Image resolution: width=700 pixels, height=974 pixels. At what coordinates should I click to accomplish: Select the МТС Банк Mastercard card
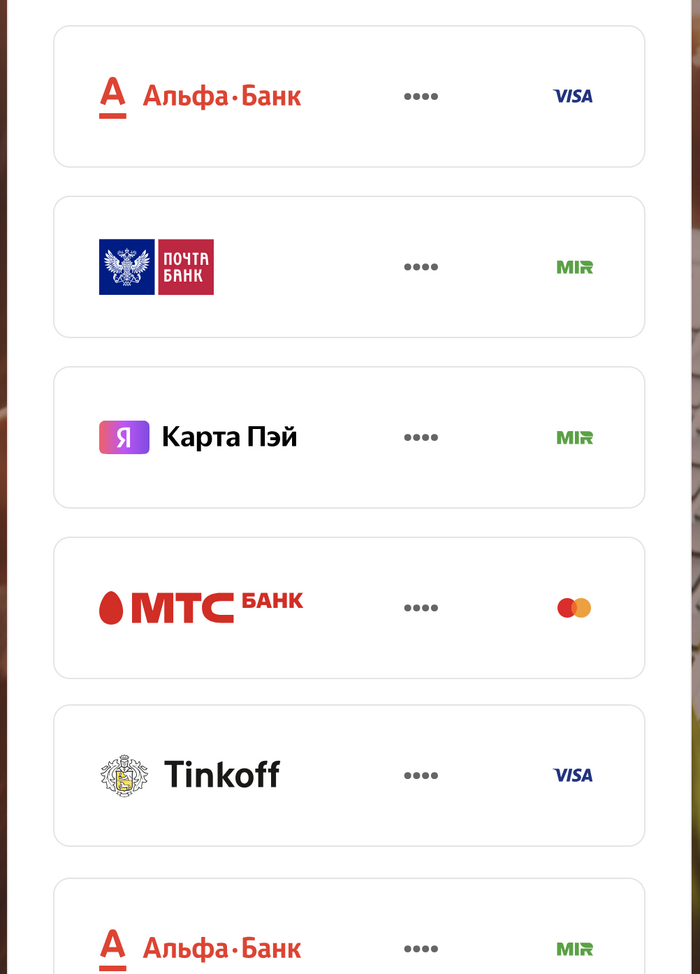[349, 607]
